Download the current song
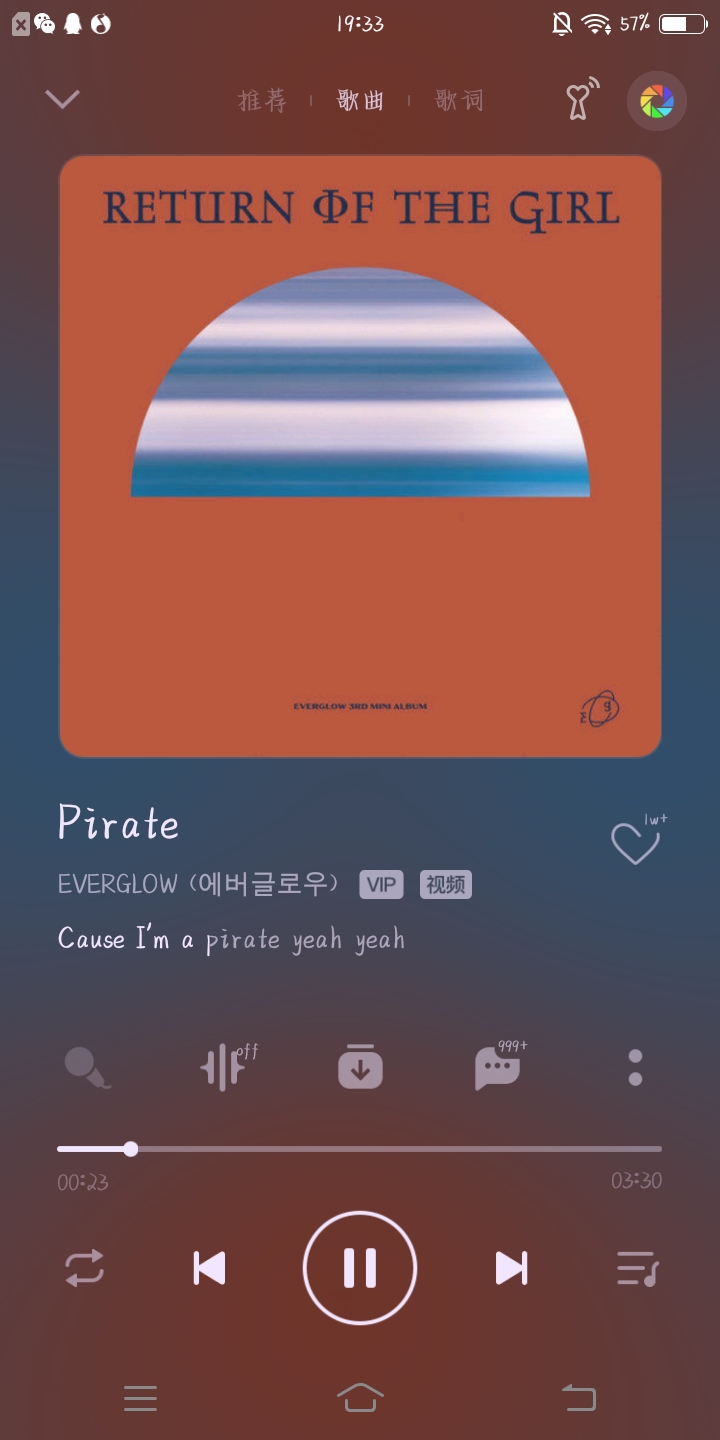This screenshot has height=1440, width=720. pyautogui.click(x=360, y=1068)
